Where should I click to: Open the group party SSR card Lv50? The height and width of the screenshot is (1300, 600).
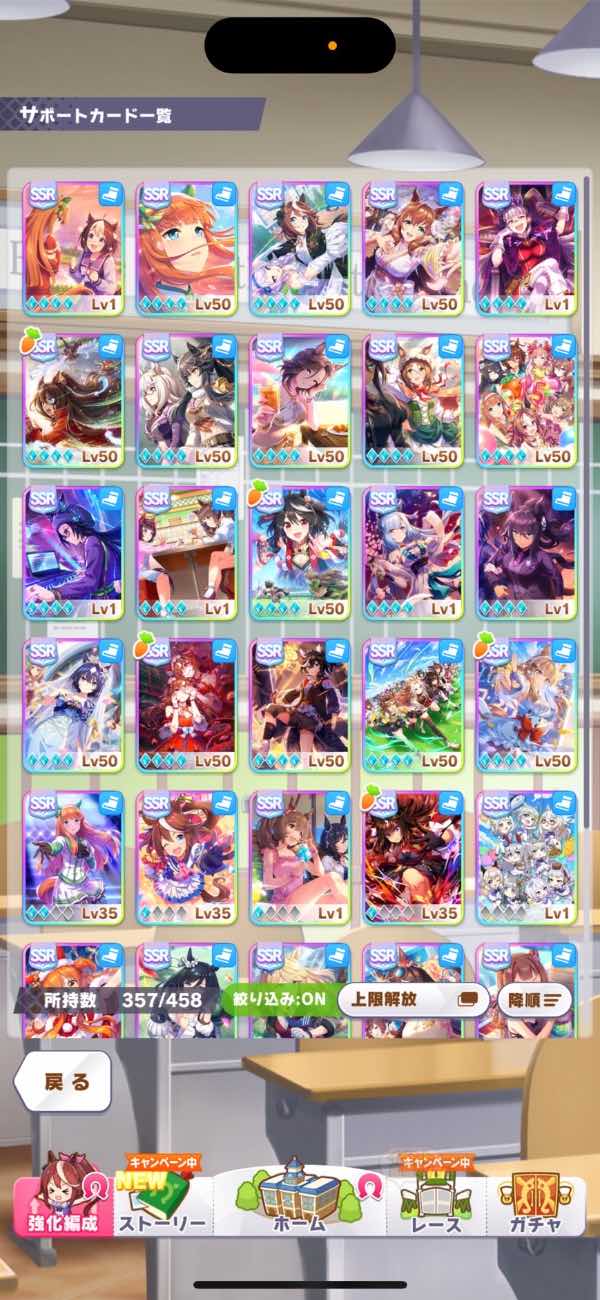click(x=526, y=400)
